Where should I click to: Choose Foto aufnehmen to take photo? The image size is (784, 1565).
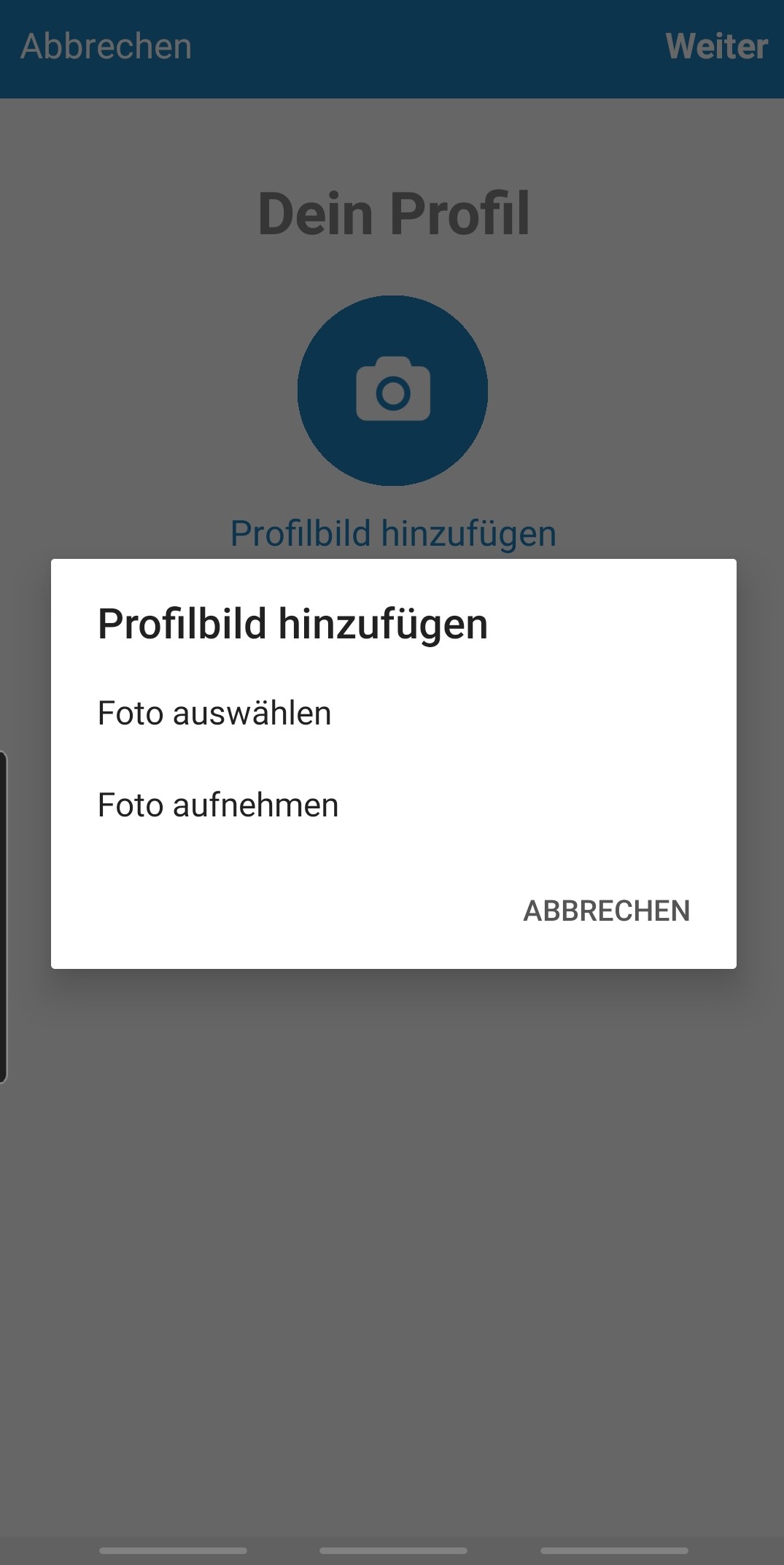(393, 805)
